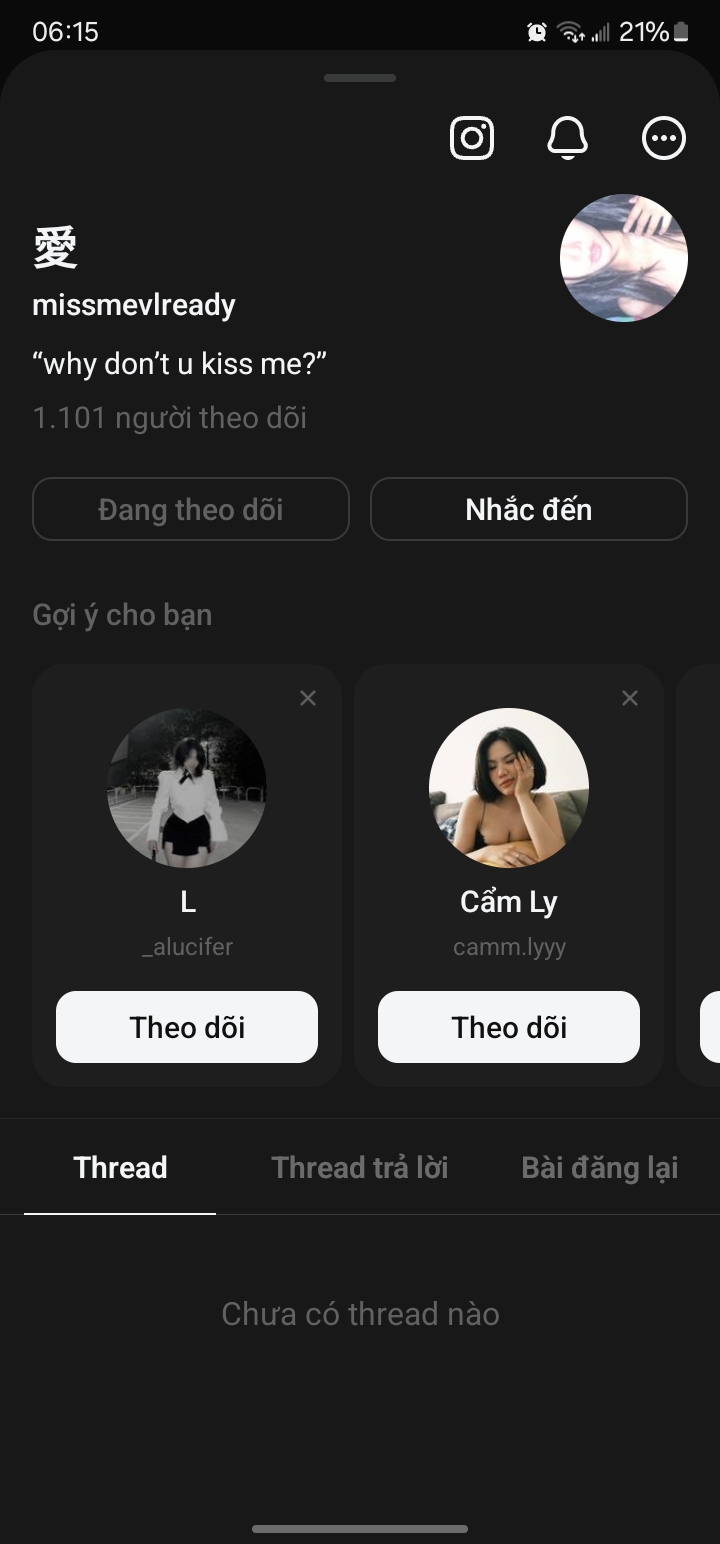Follow camm.lyyy with Theo dõi
Viewport: 720px width, 1544px height.
509,1027
